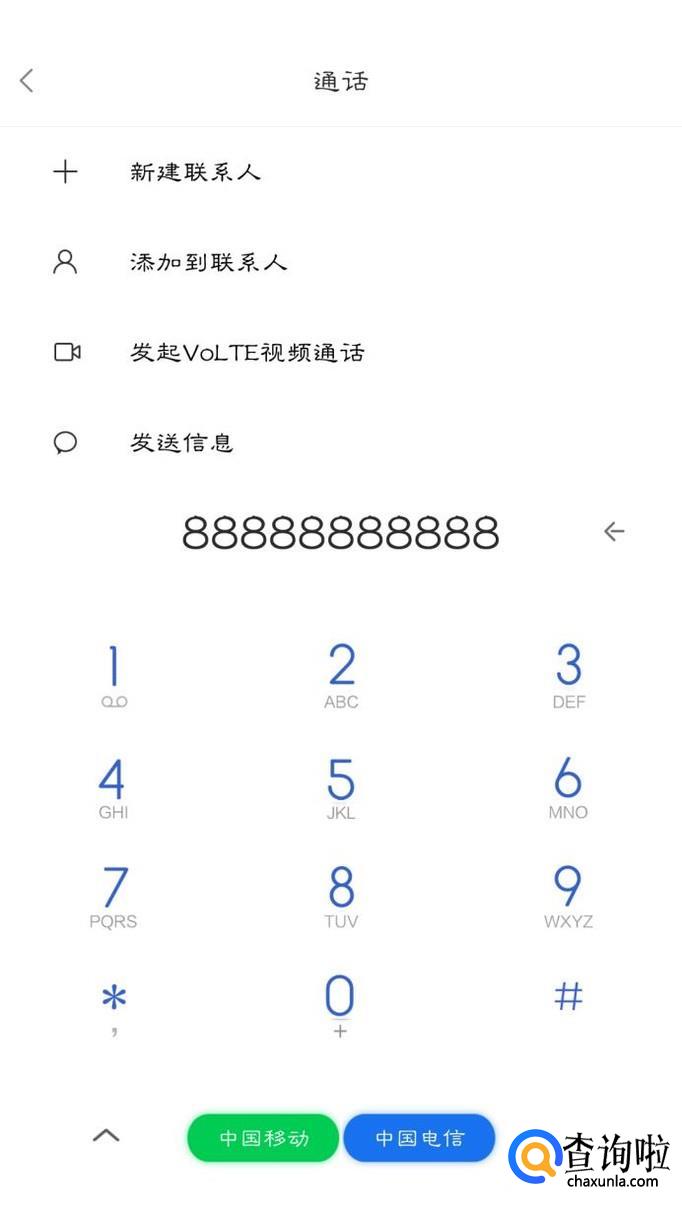Enter digit 0 on the dial pad

[340, 1003]
